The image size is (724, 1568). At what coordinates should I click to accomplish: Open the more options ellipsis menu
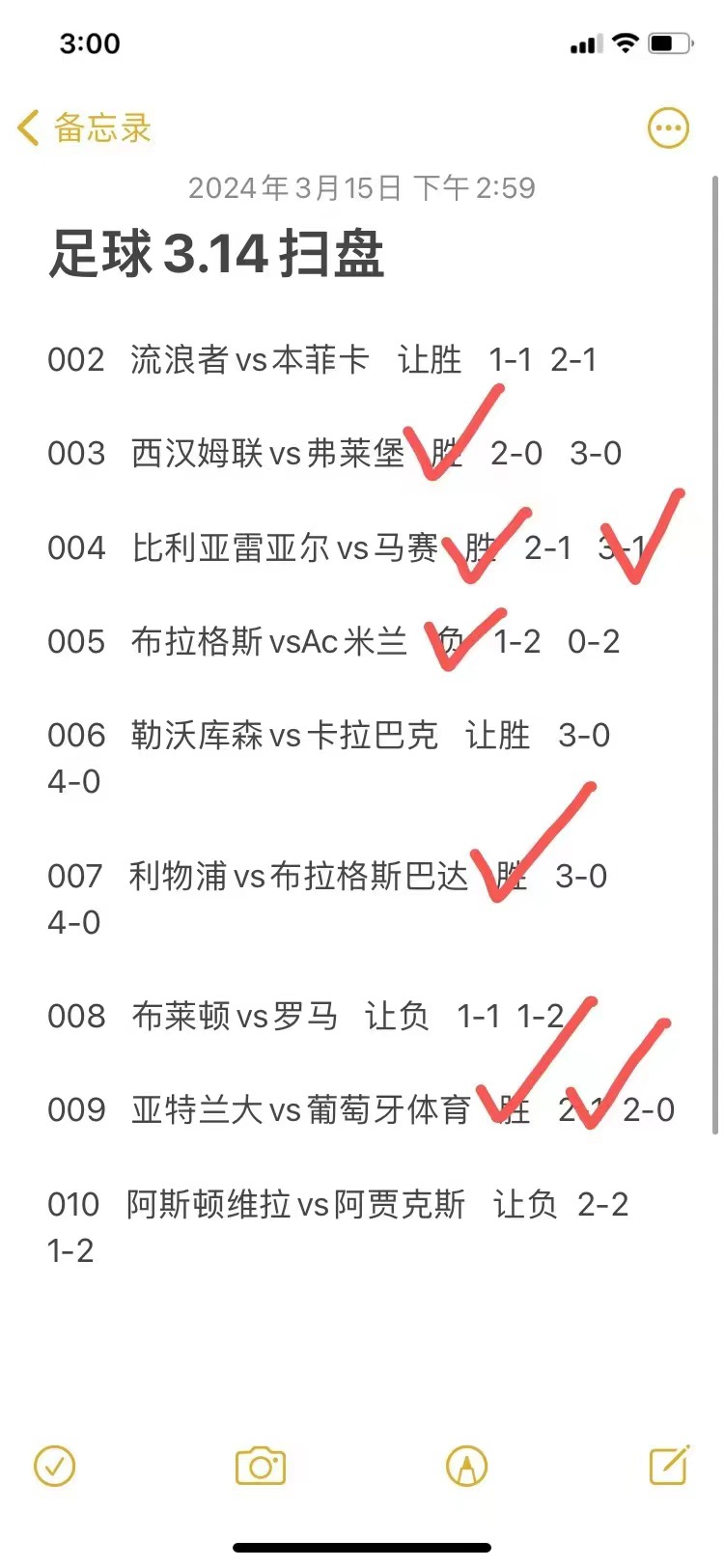pyautogui.click(x=668, y=128)
